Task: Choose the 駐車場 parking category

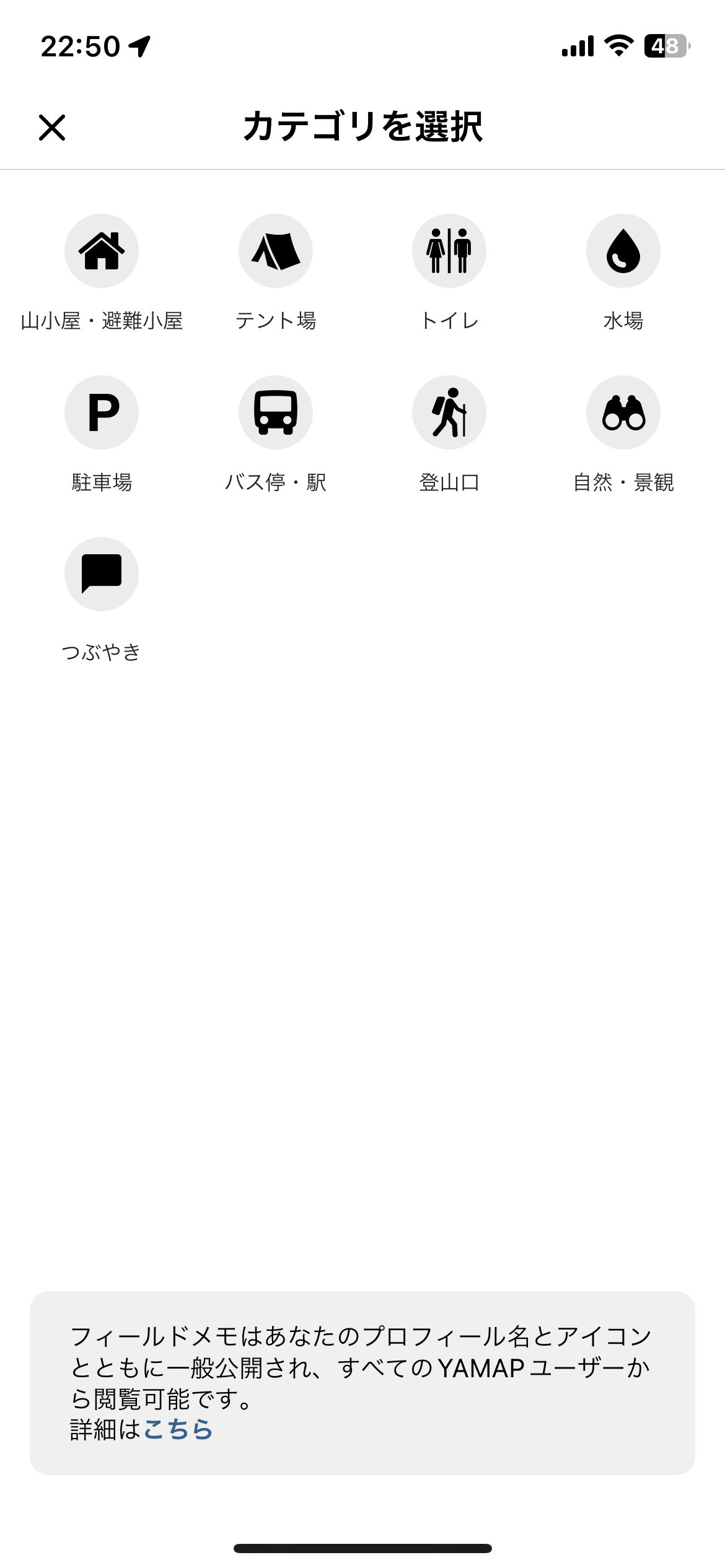Action: point(102,413)
